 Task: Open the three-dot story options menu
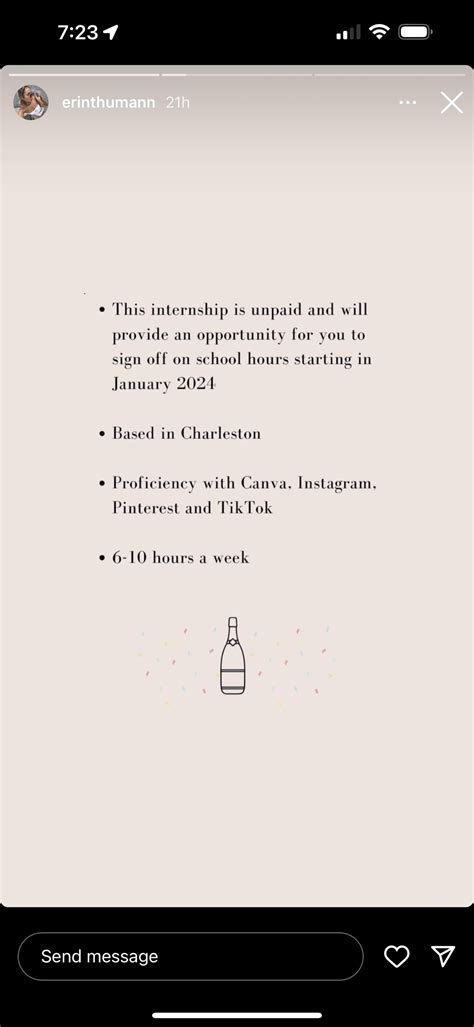point(407,103)
